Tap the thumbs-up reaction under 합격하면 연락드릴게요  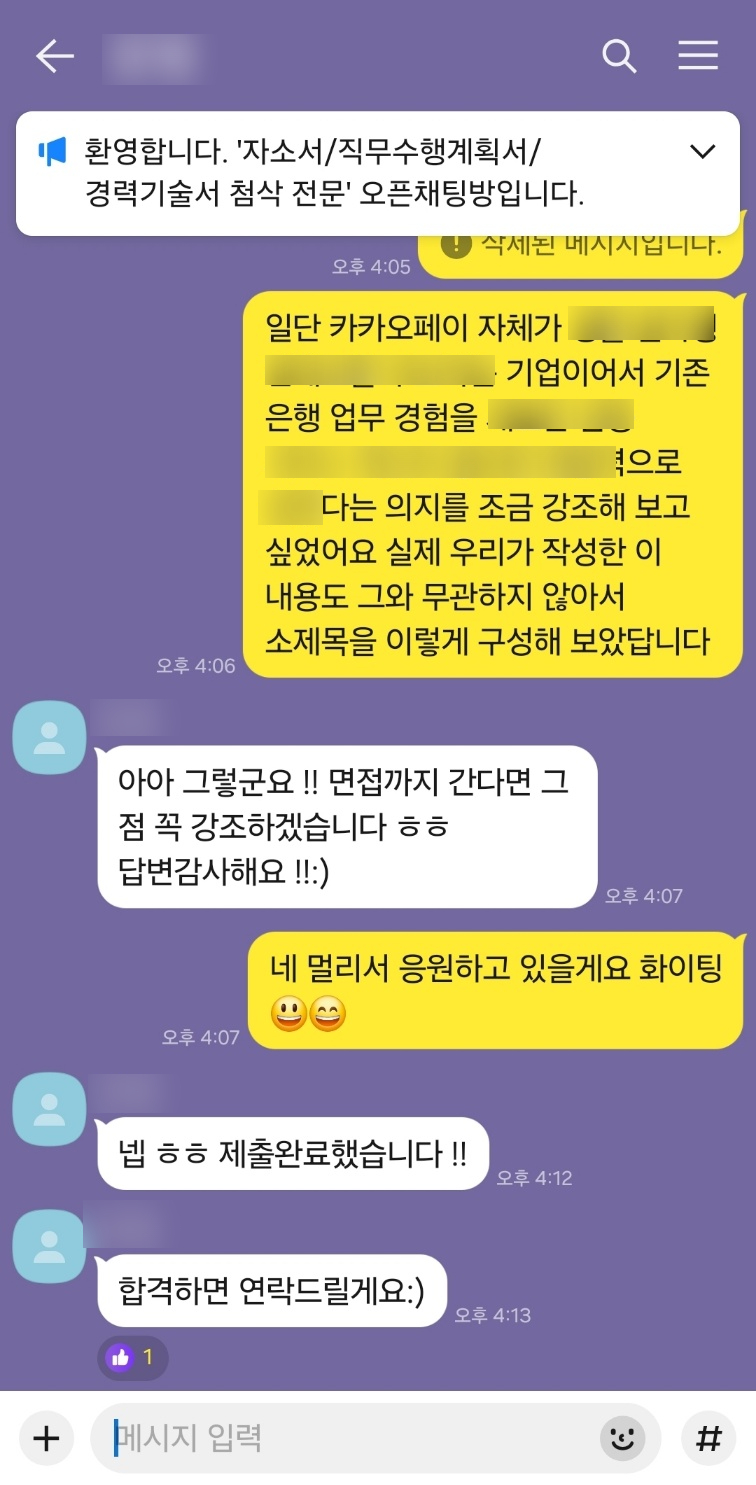pos(133,1357)
